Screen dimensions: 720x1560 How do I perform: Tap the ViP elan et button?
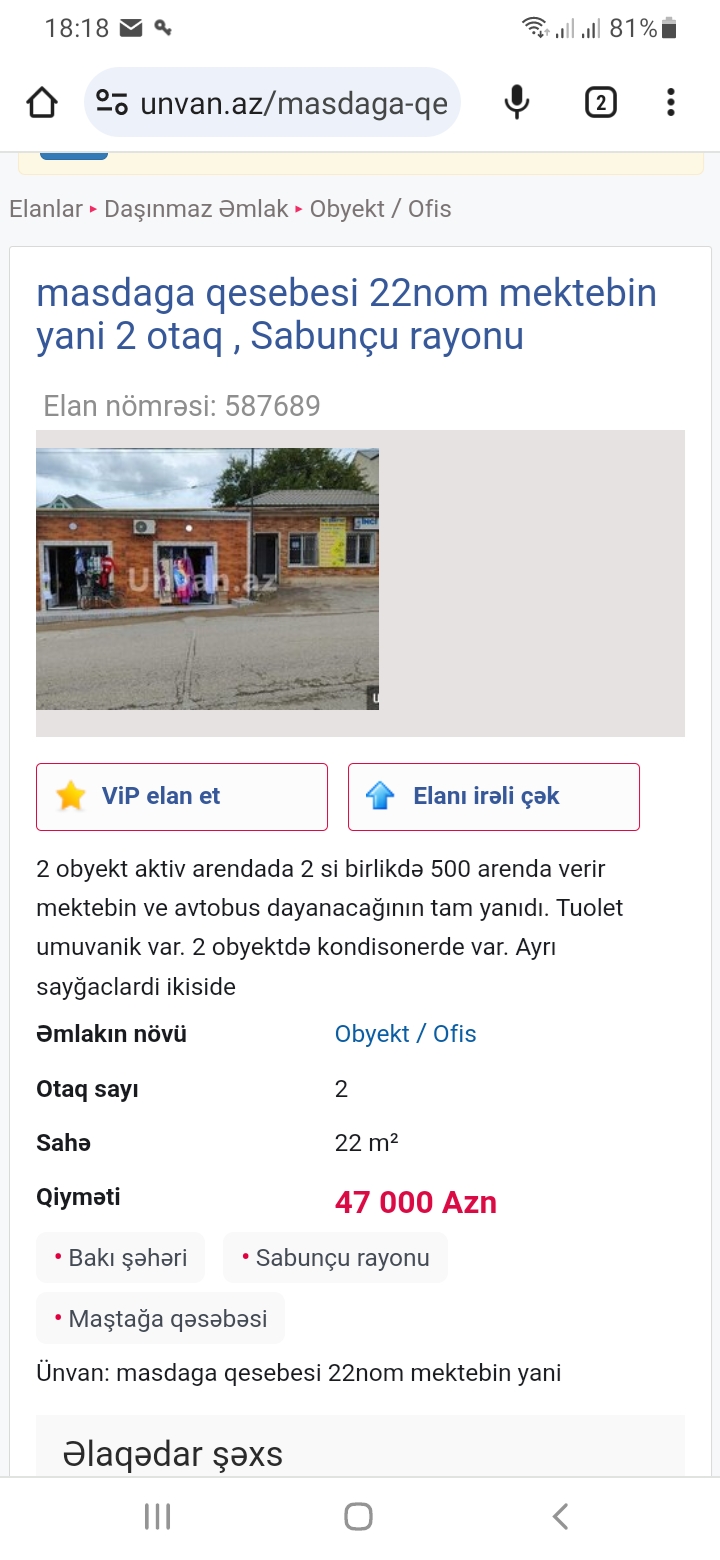point(182,797)
